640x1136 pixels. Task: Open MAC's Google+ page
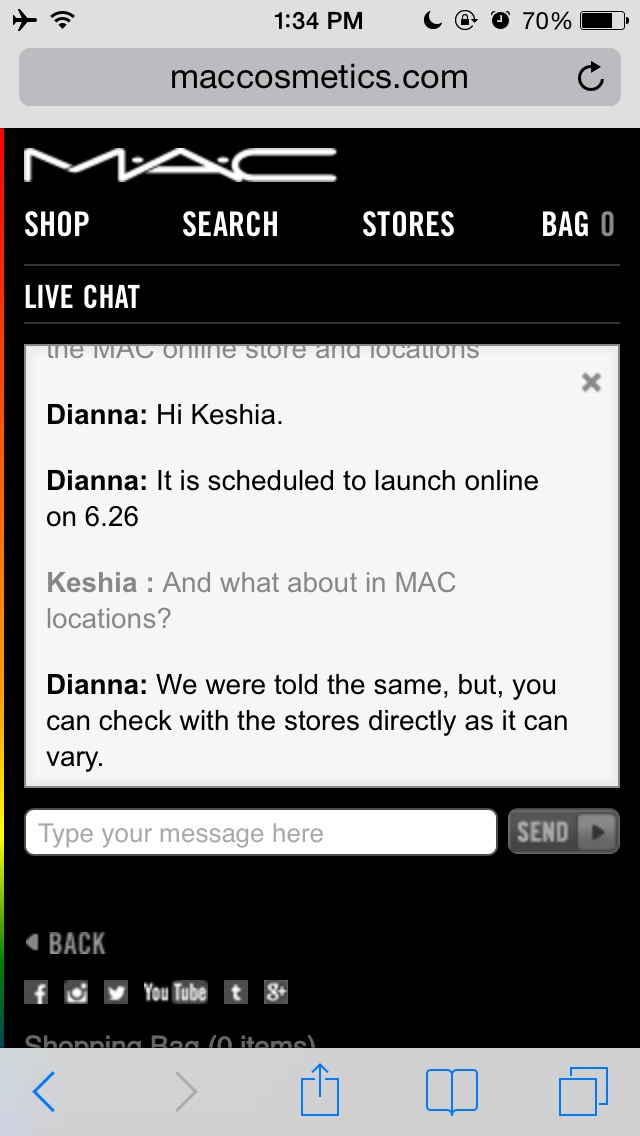[x=275, y=992]
